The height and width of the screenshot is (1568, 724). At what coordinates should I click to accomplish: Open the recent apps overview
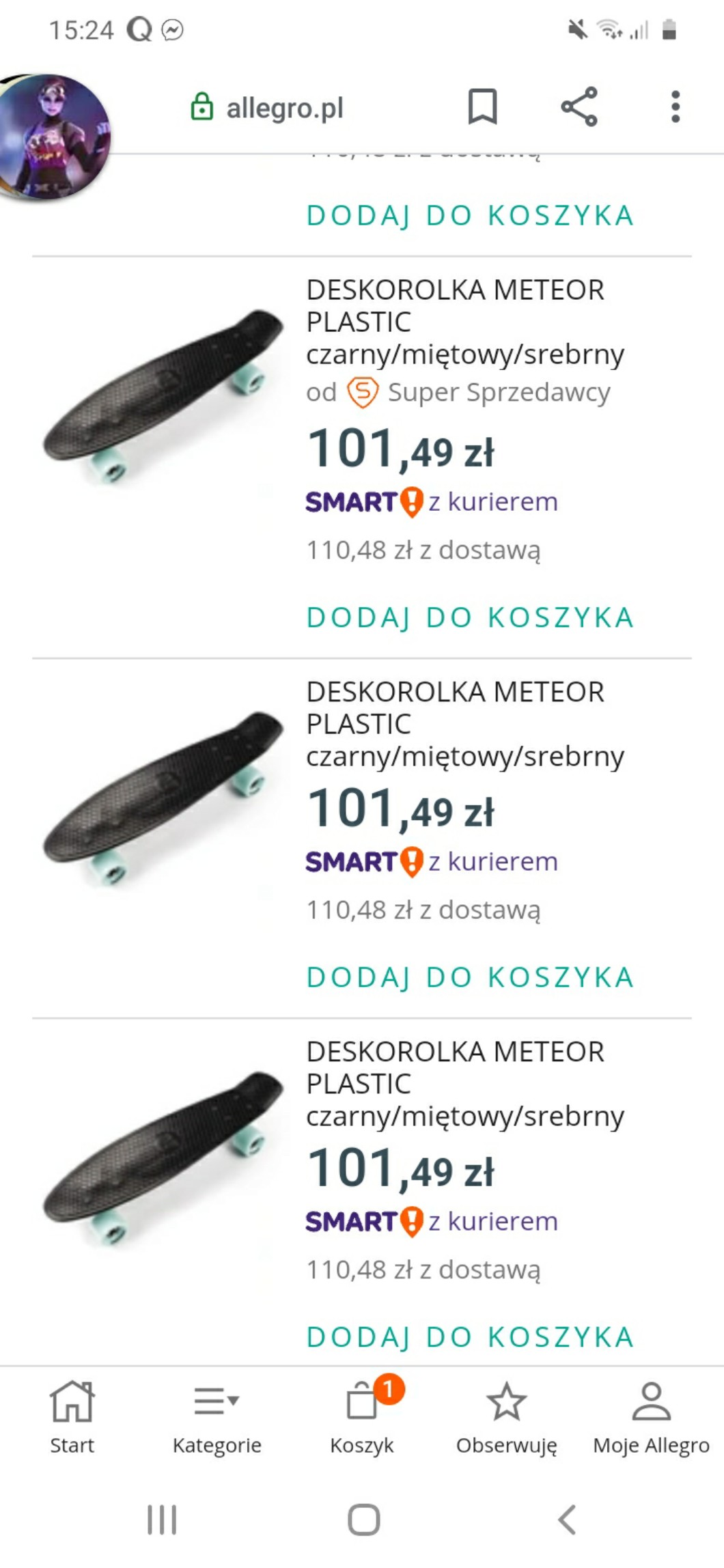point(162,1520)
